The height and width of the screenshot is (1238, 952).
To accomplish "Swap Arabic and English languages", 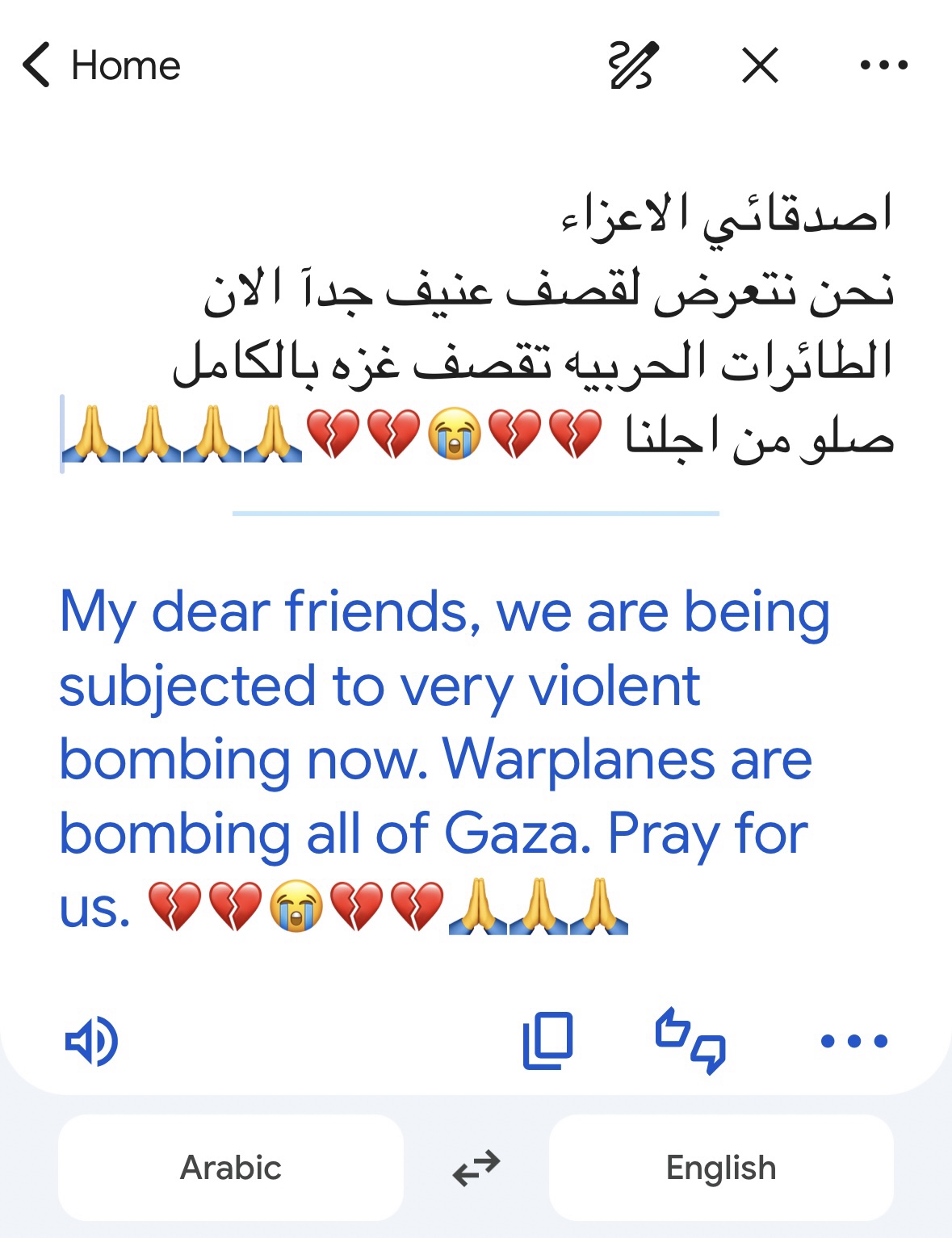I will 476,1168.
